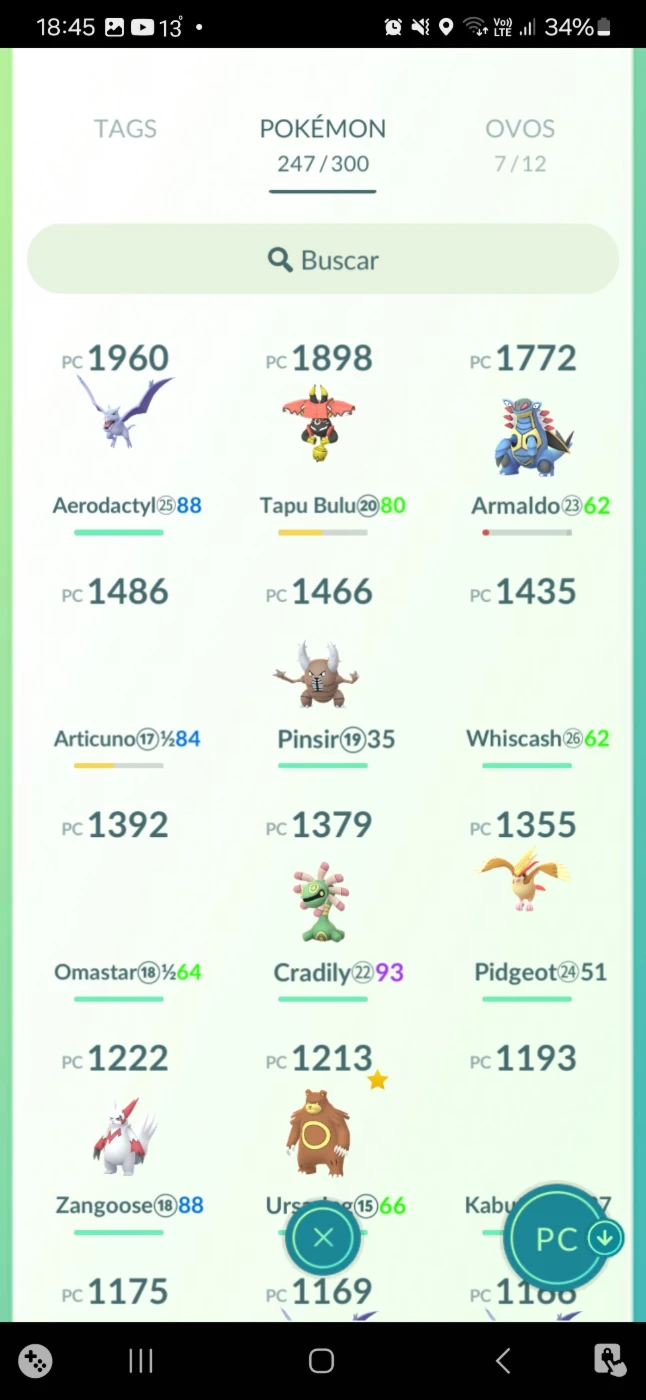Go back using system back arrow
The height and width of the screenshot is (1400, 646).
[x=503, y=1360]
